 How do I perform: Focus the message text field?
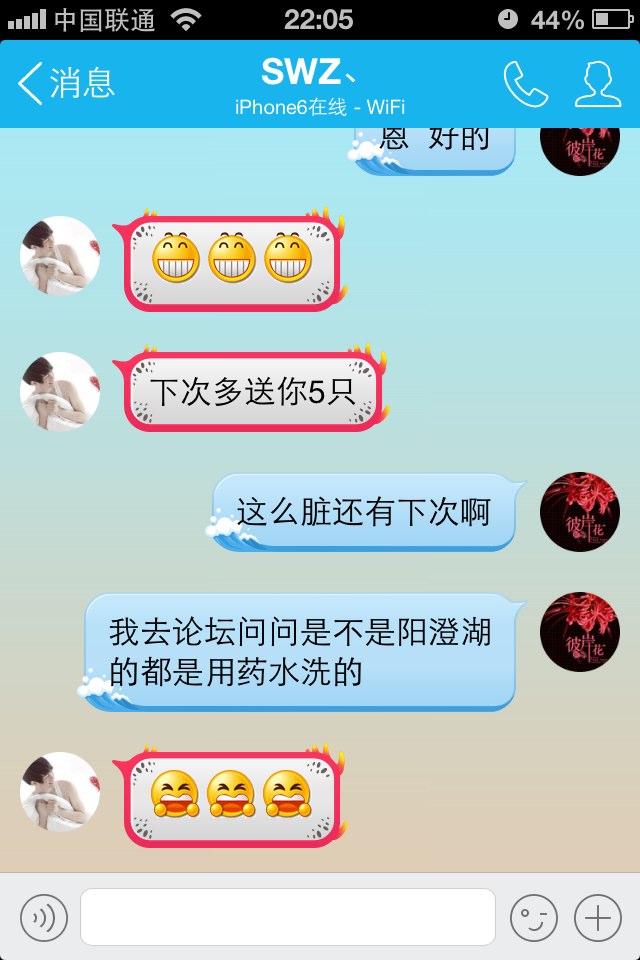tap(288, 917)
